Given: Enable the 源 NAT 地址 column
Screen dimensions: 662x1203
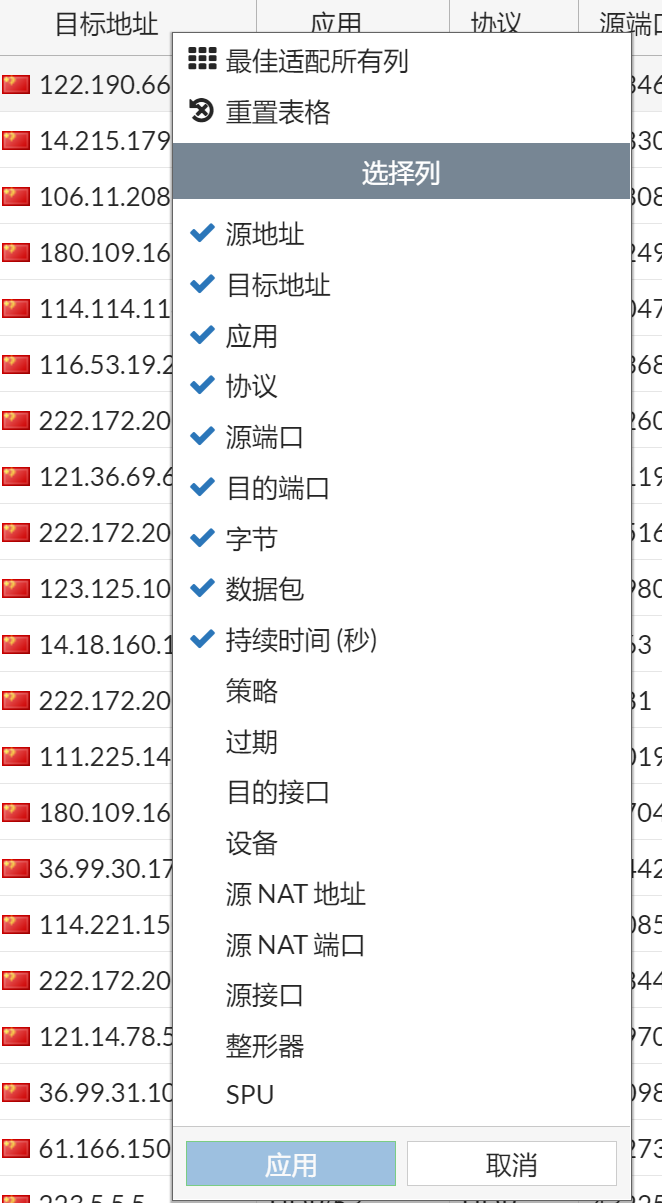Looking at the screenshot, I should pyautogui.click(x=295, y=894).
